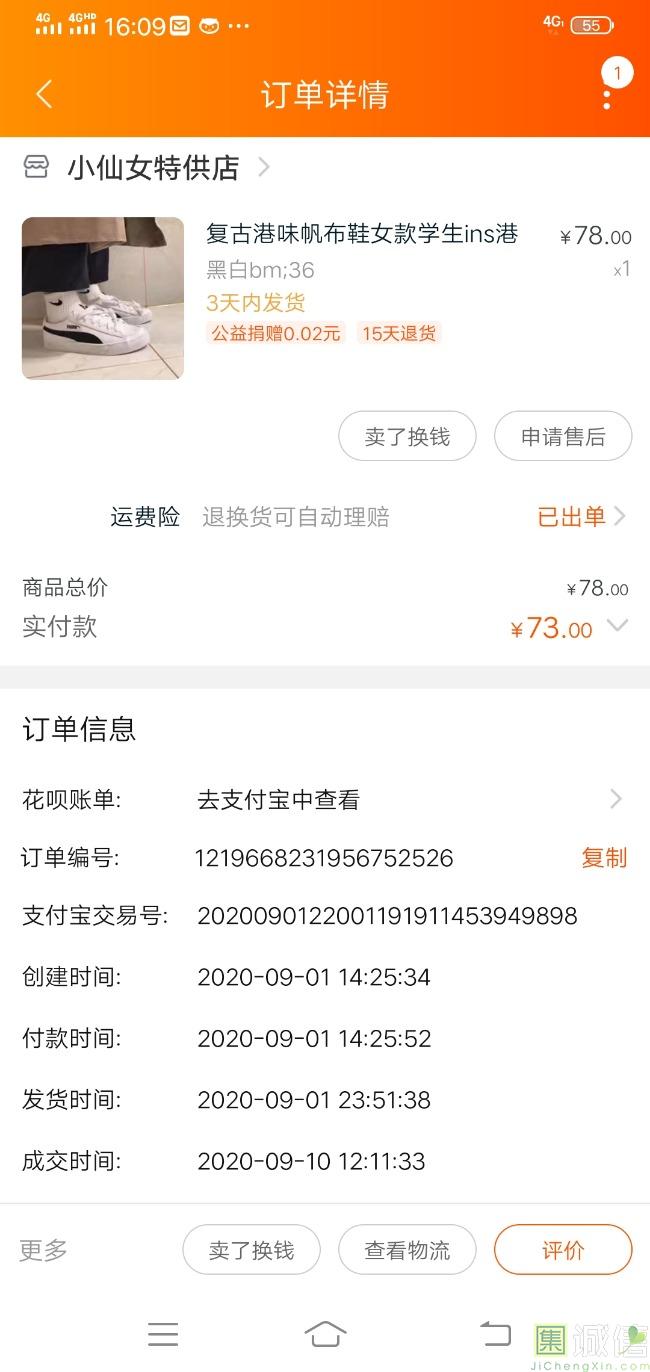The image size is (650, 1372).
Task: Expand the 实付款 payment breakdown
Action: pos(617,626)
